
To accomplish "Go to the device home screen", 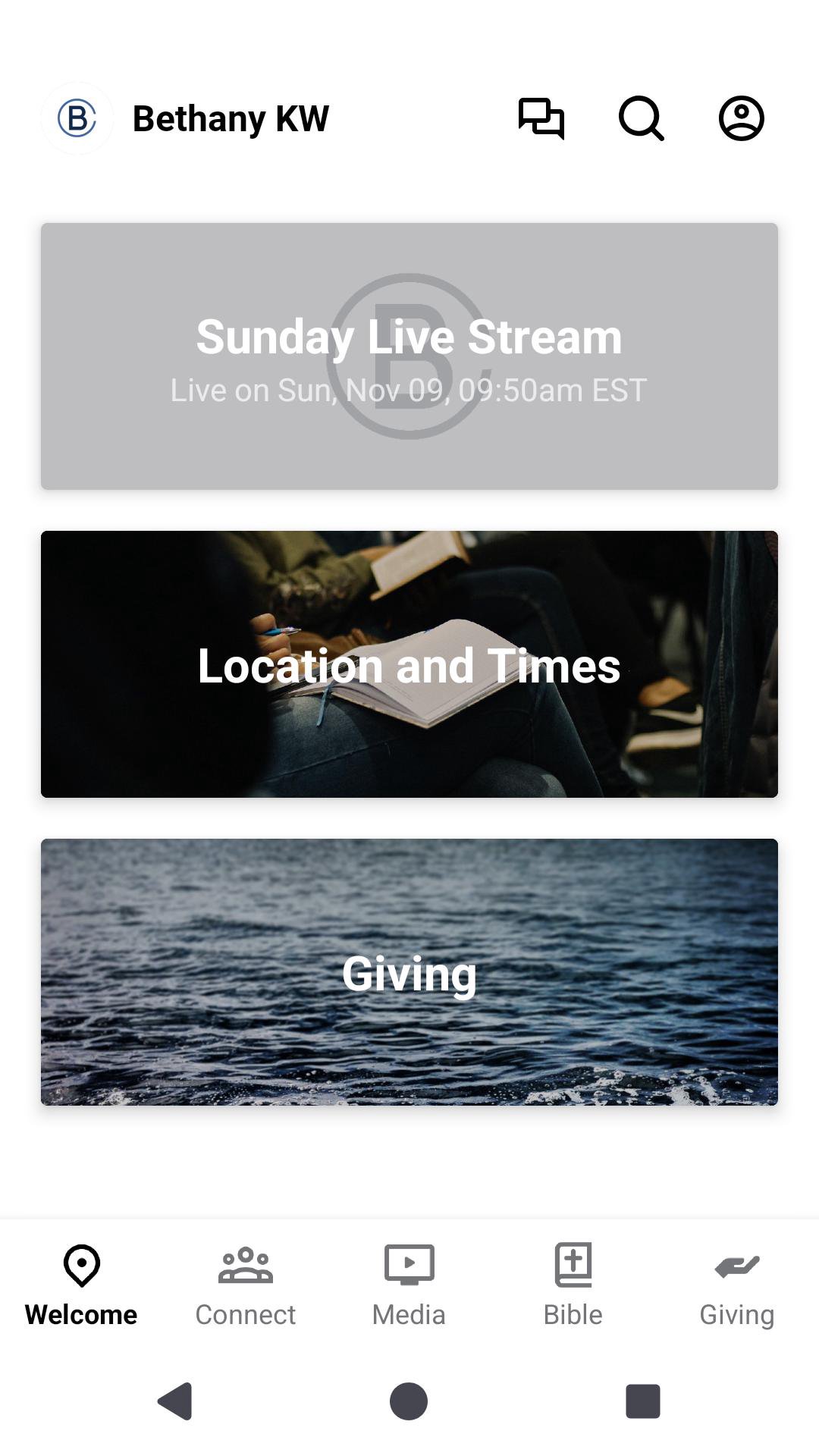I will pos(409,1401).
